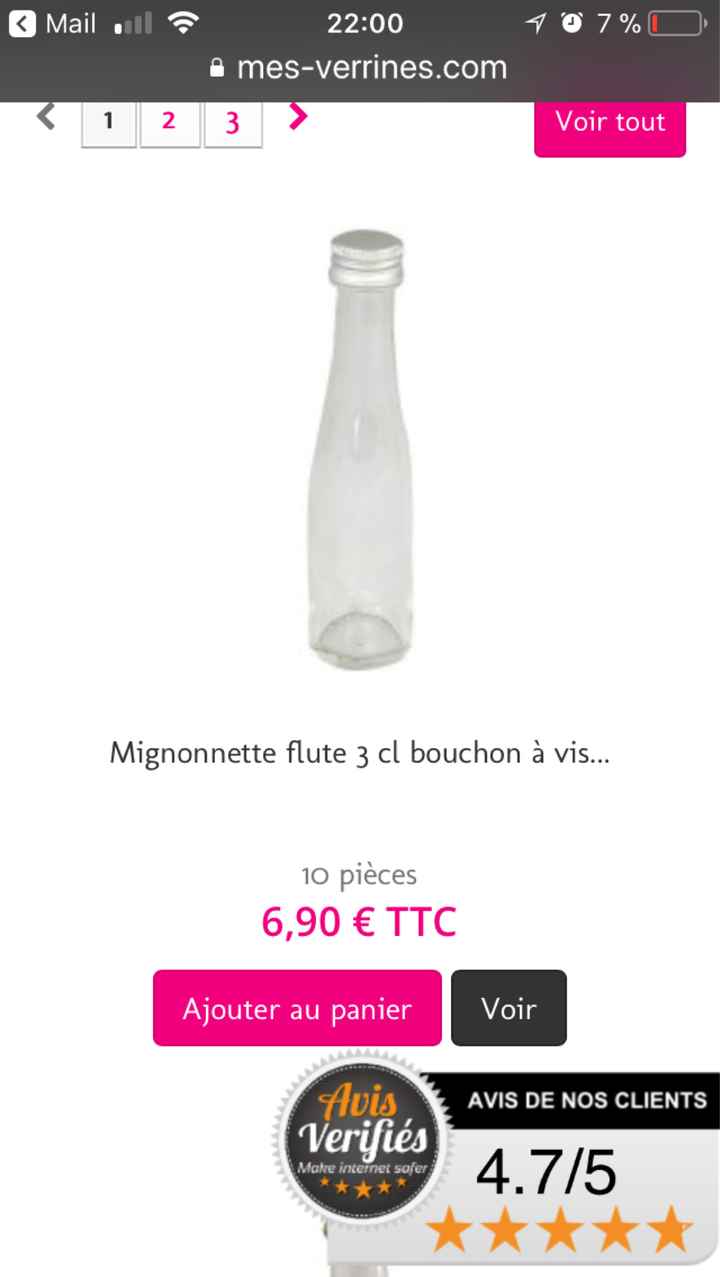The width and height of the screenshot is (720, 1277).
Task: Open AVIS DE NOS CLIENTS reviews panel
Action: coord(585,1099)
